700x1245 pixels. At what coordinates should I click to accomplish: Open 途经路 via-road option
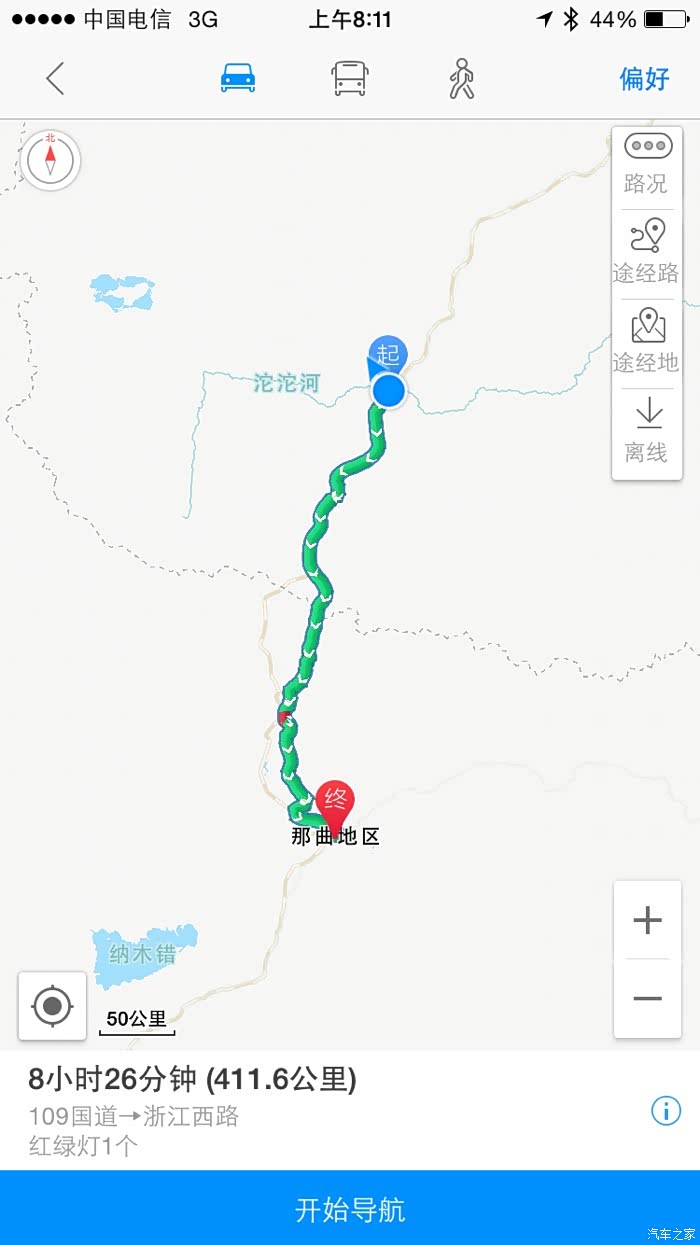tap(646, 254)
